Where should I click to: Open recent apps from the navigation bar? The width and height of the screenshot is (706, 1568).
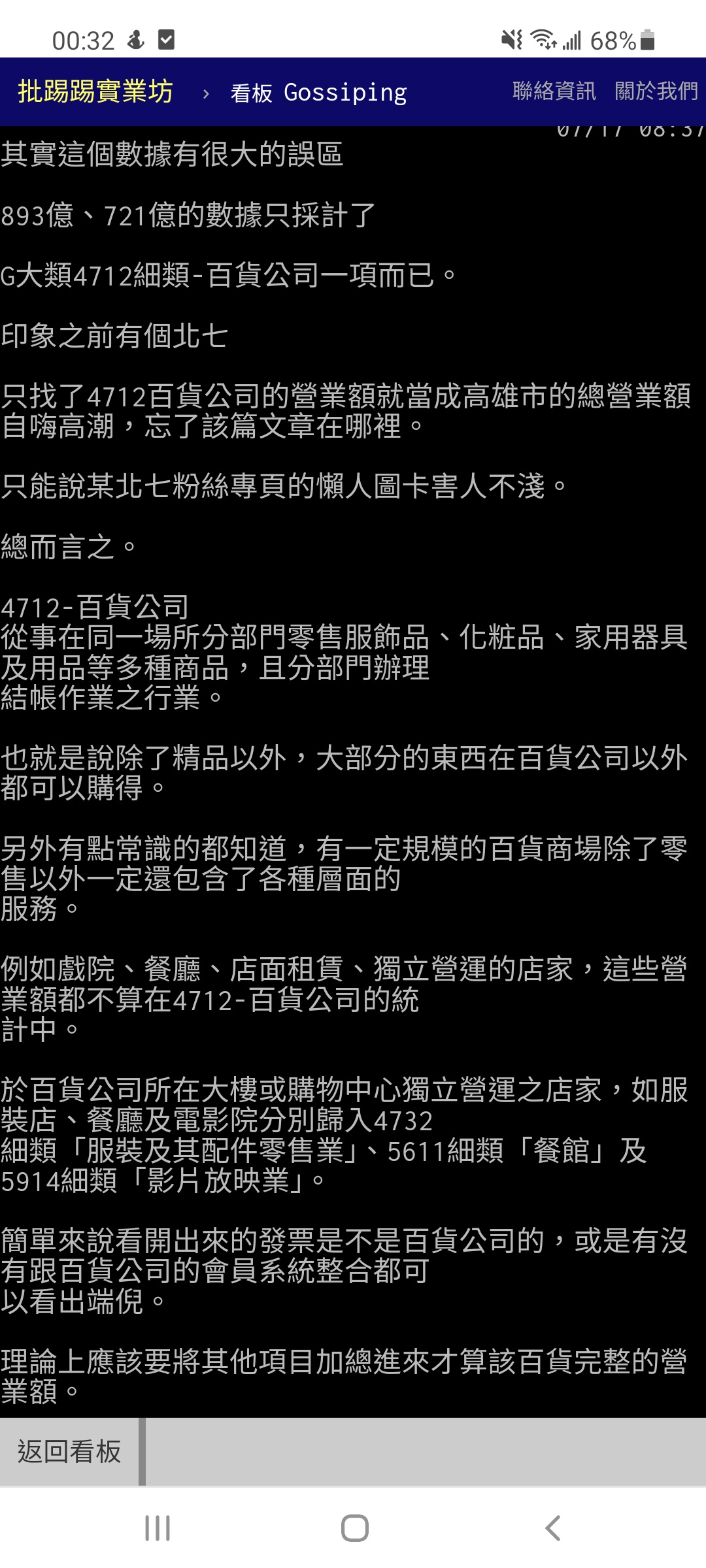click(x=158, y=1528)
